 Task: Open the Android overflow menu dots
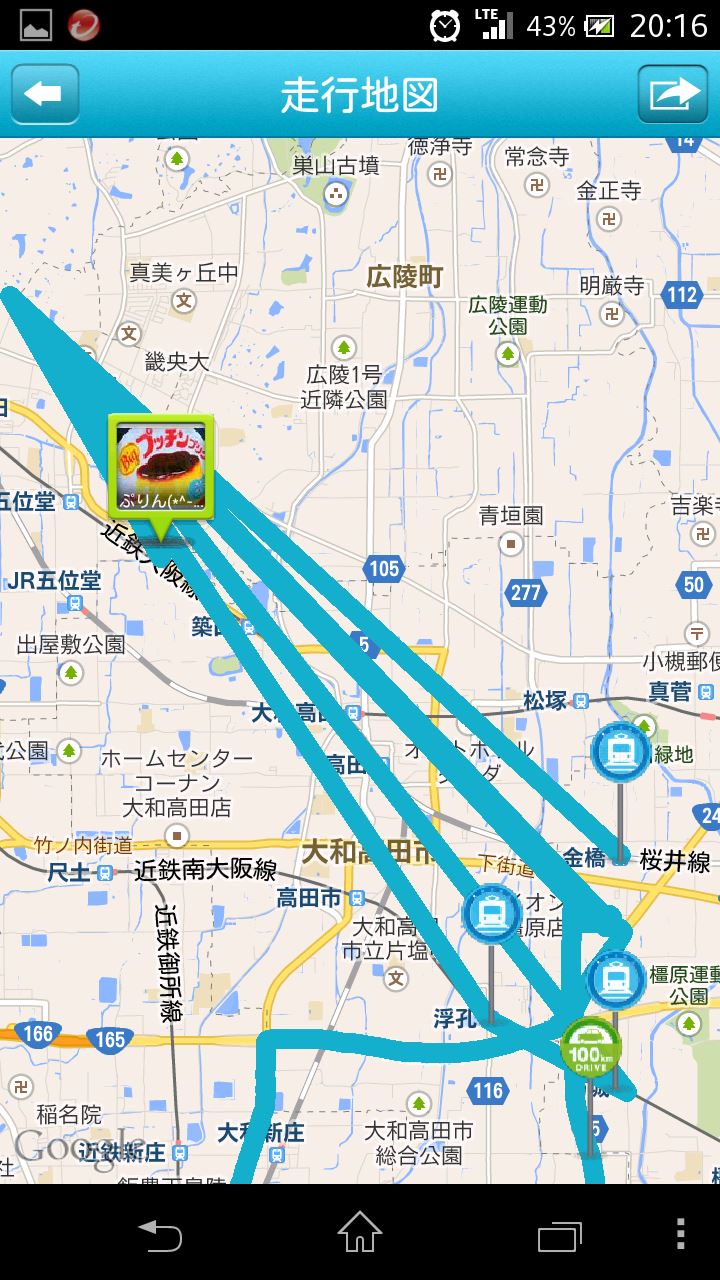pyautogui.click(x=681, y=1233)
